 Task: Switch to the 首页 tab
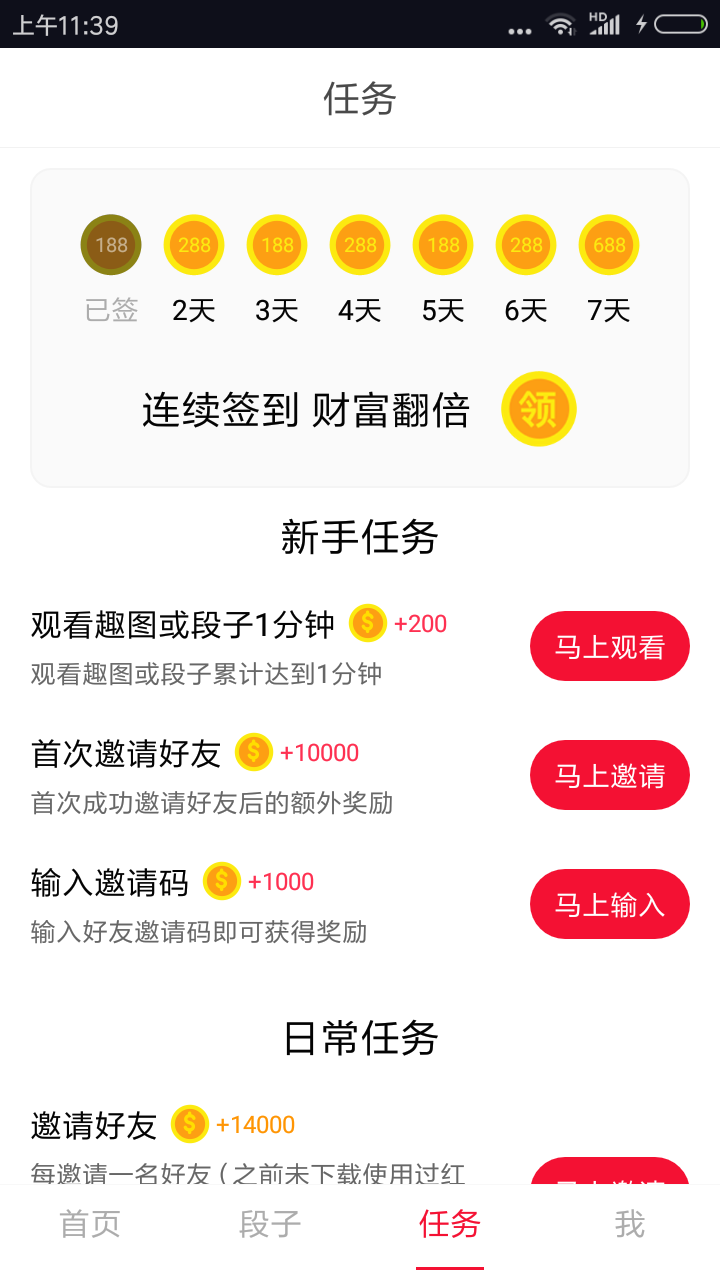pyautogui.click(x=90, y=1224)
